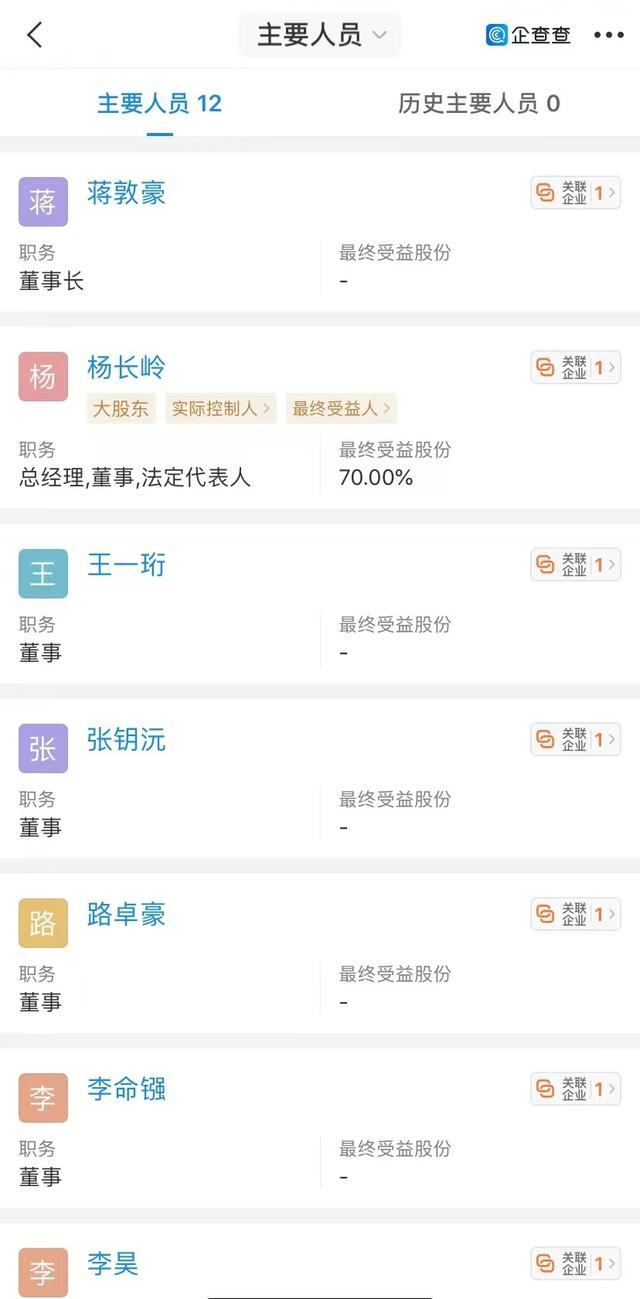View 关联企业 for 蒋敦豪
The height and width of the screenshot is (1299, 640).
click(x=575, y=193)
